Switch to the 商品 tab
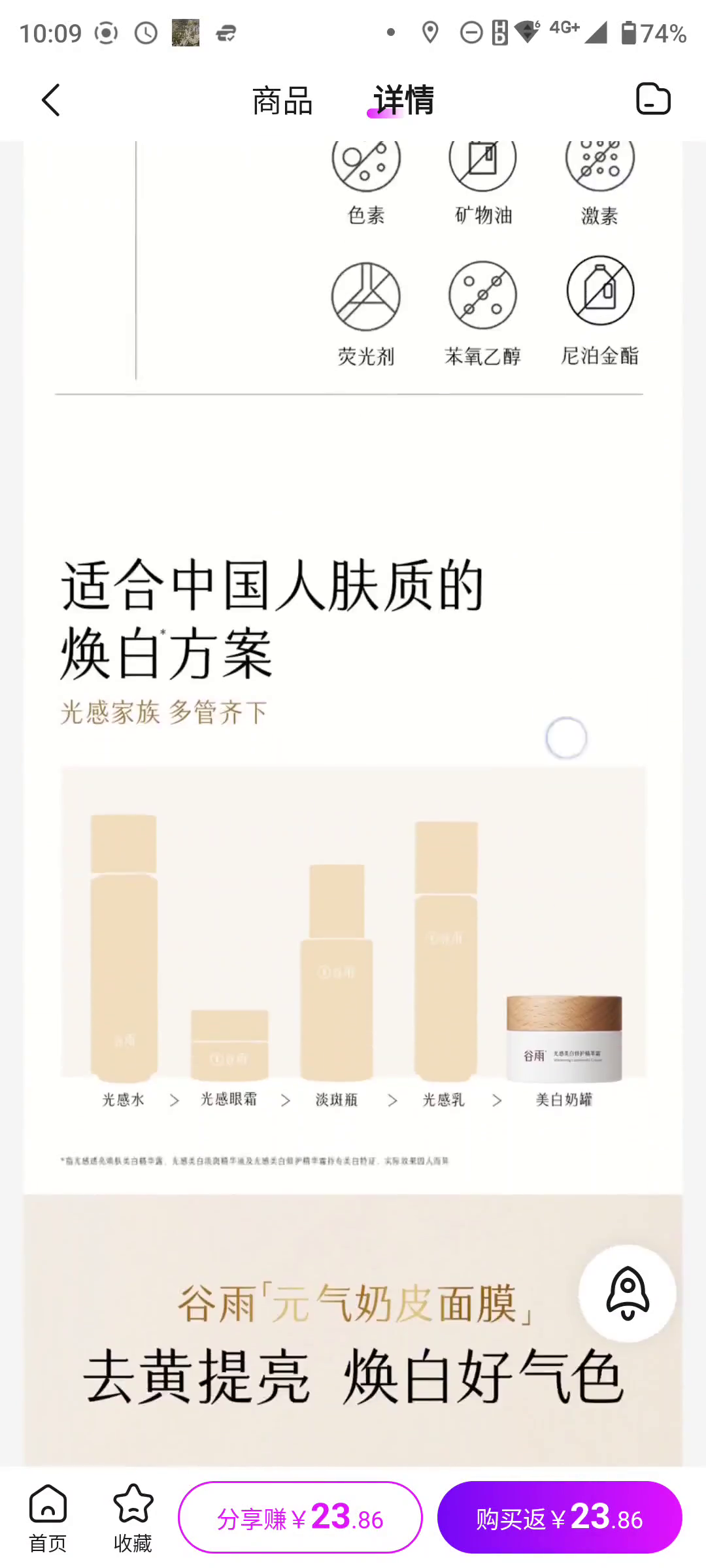The width and height of the screenshot is (706, 1568). click(x=282, y=101)
